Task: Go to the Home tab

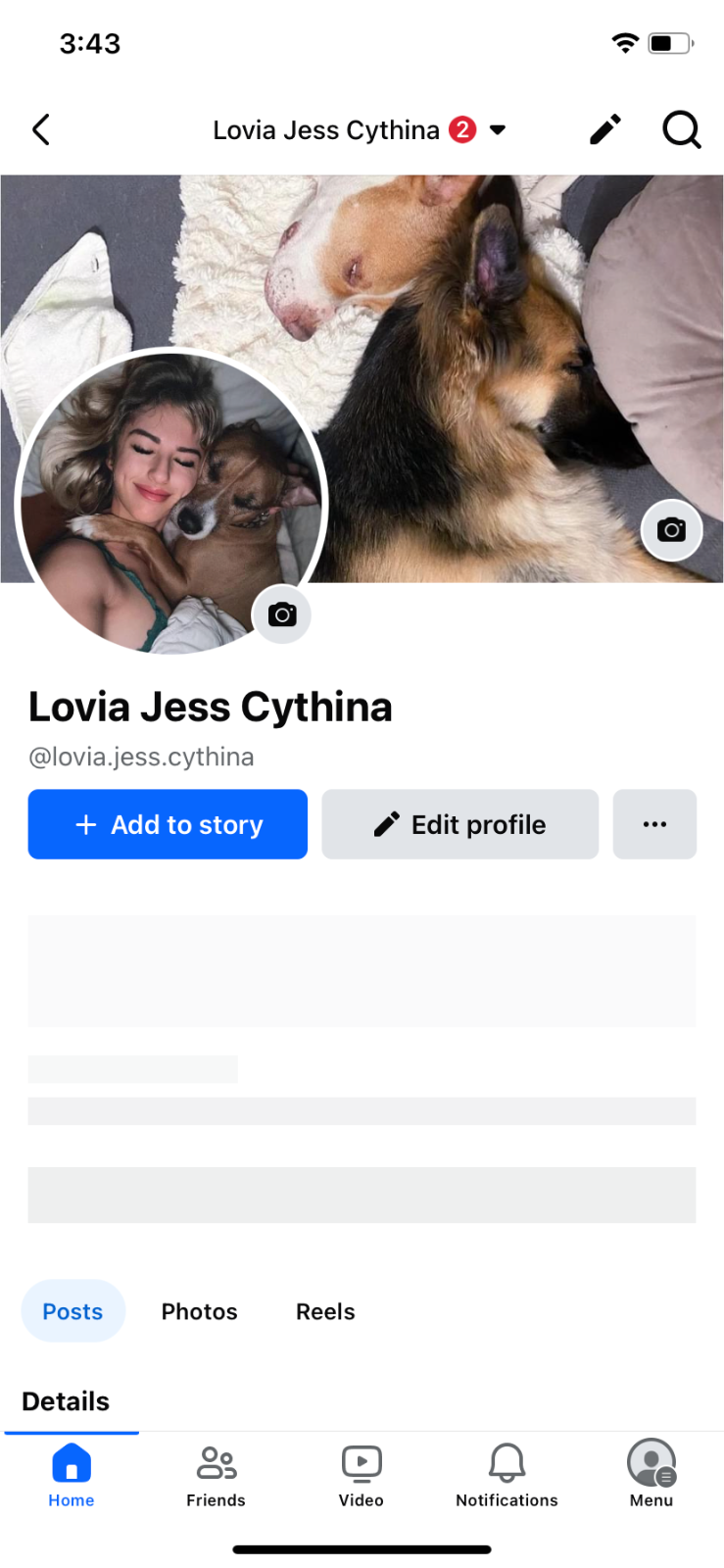Action: [x=72, y=1475]
